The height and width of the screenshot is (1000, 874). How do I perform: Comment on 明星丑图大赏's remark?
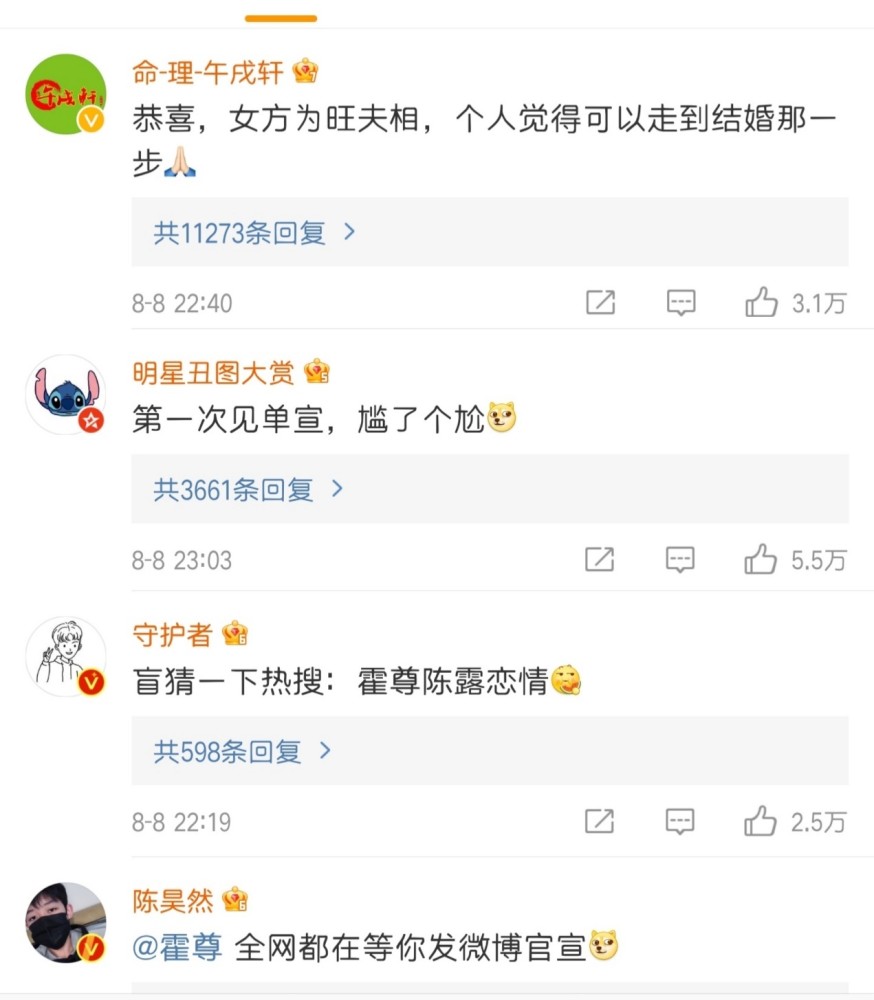(x=681, y=560)
